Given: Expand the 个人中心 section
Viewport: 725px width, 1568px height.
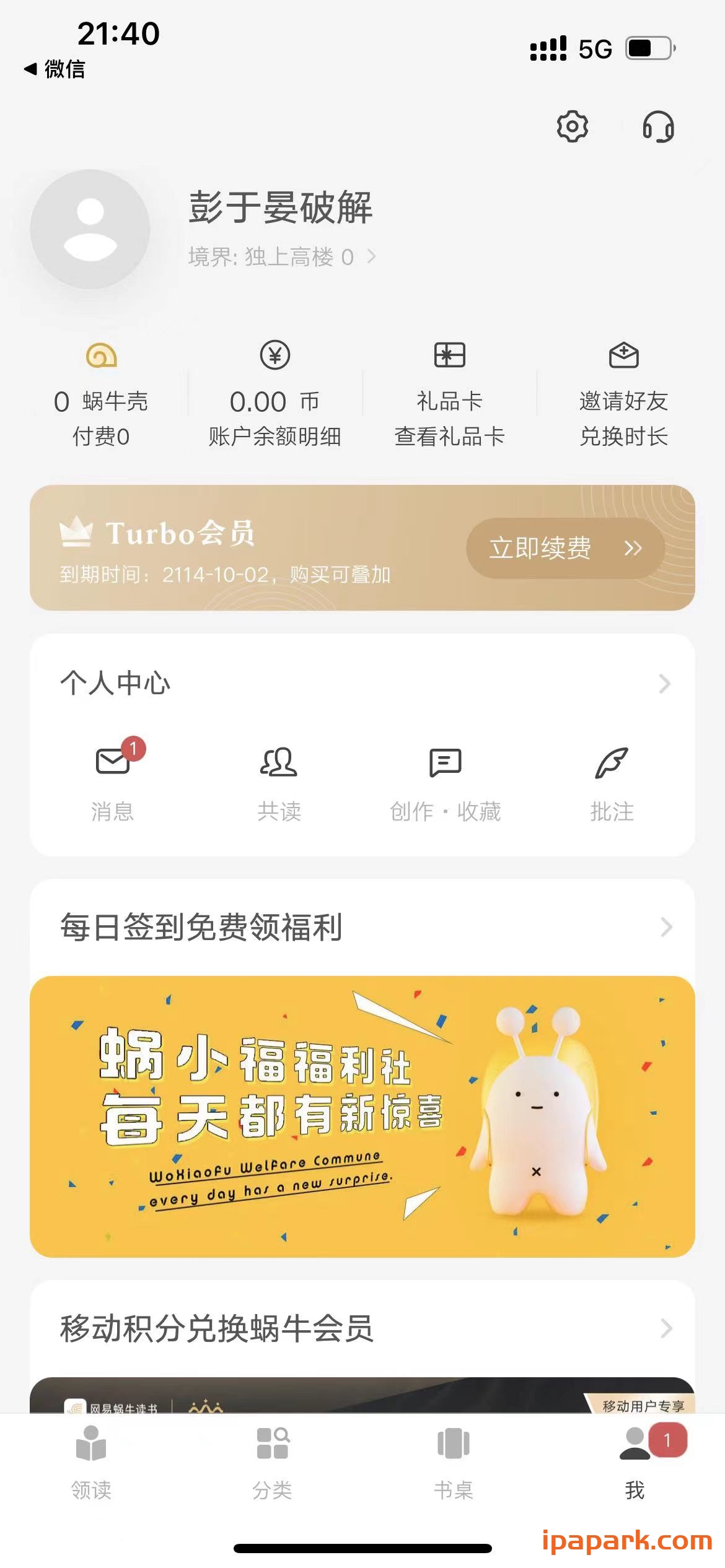Looking at the screenshot, I should 665,683.
